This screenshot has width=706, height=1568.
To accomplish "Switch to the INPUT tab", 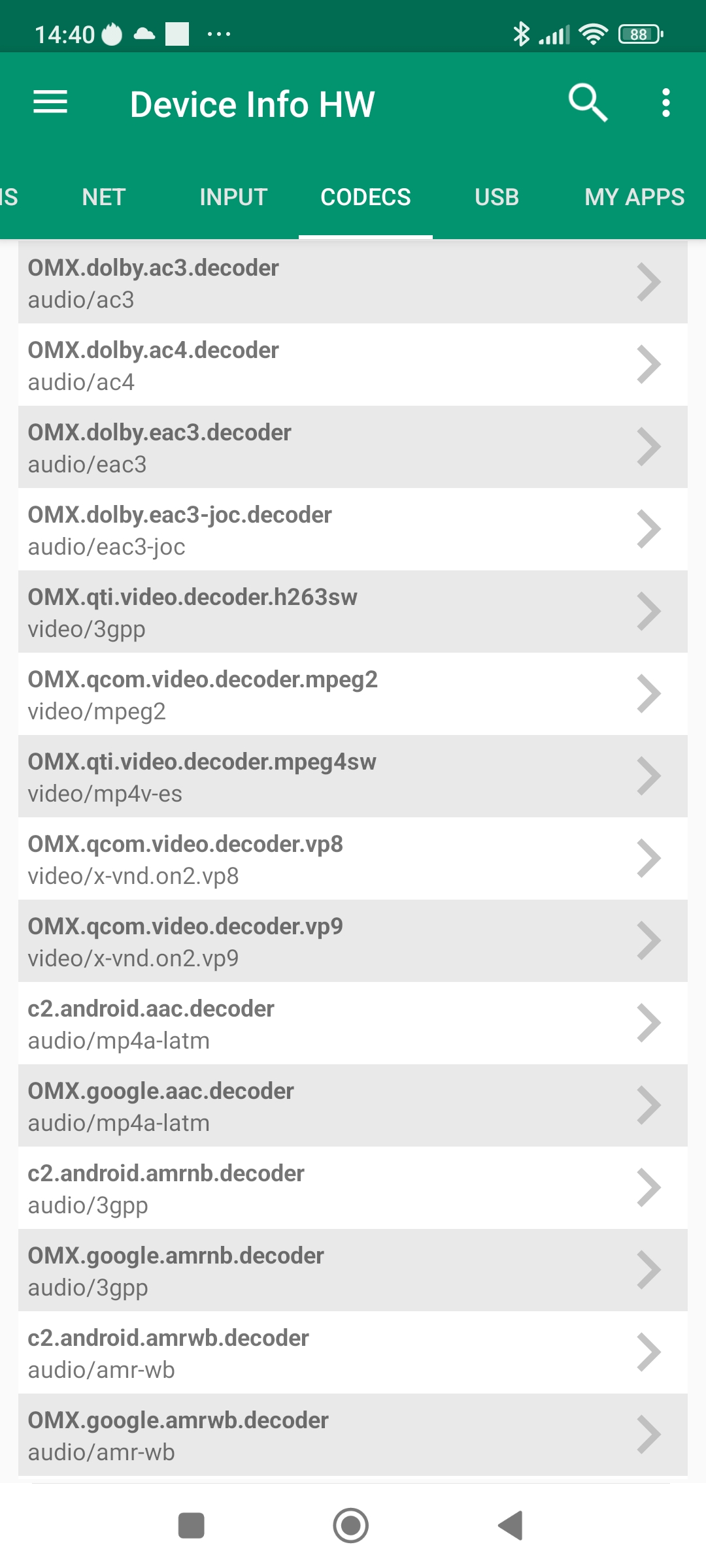I will pyautogui.click(x=233, y=197).
